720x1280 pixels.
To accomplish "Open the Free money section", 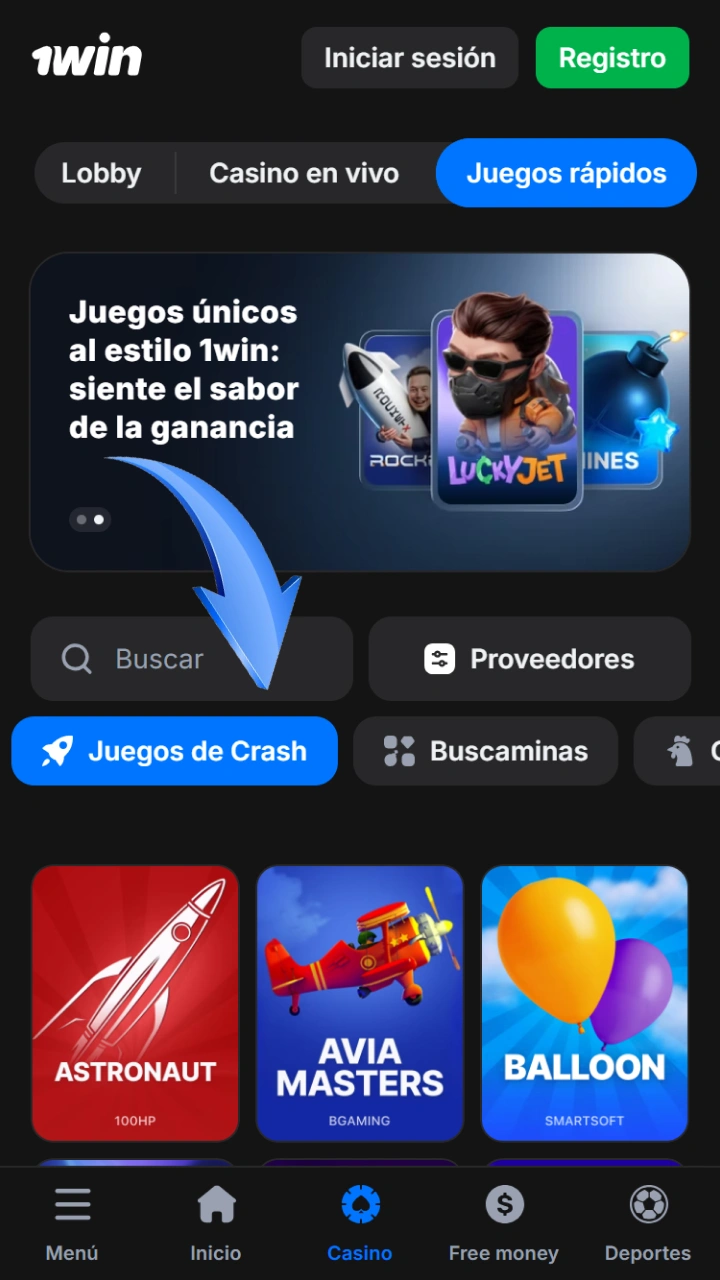I will pos(504,1222).
